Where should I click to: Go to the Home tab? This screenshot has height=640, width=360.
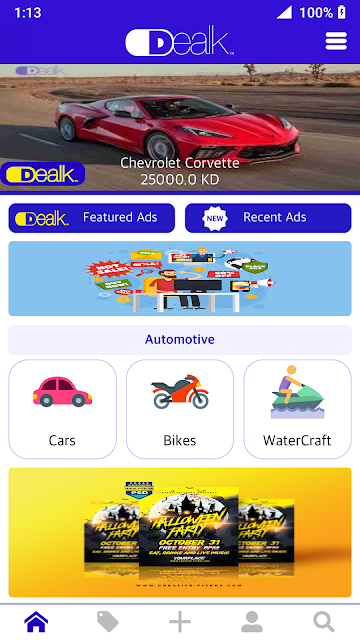click(x=36, y=622)
